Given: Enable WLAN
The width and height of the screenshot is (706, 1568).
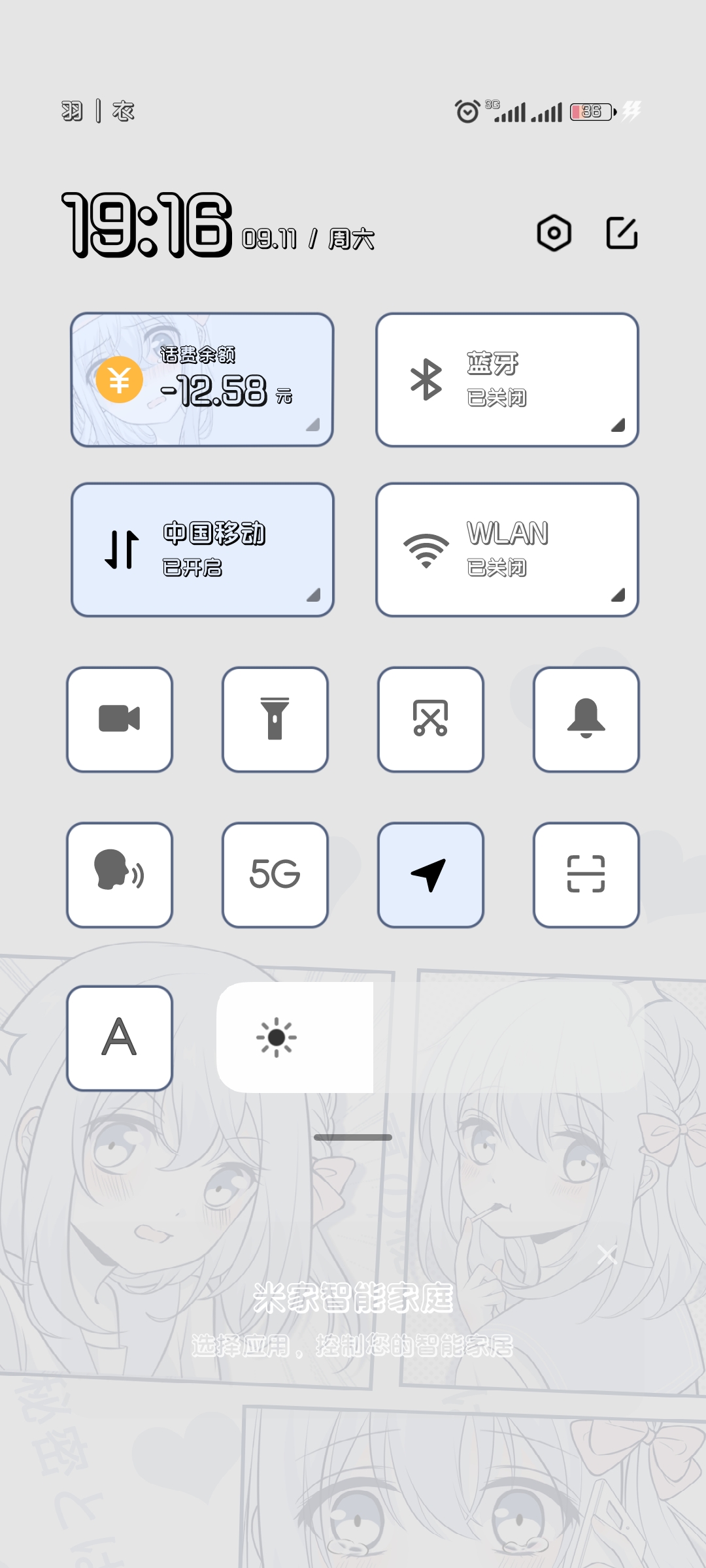Looking at the screenshot, I should (x=507, y=549).
